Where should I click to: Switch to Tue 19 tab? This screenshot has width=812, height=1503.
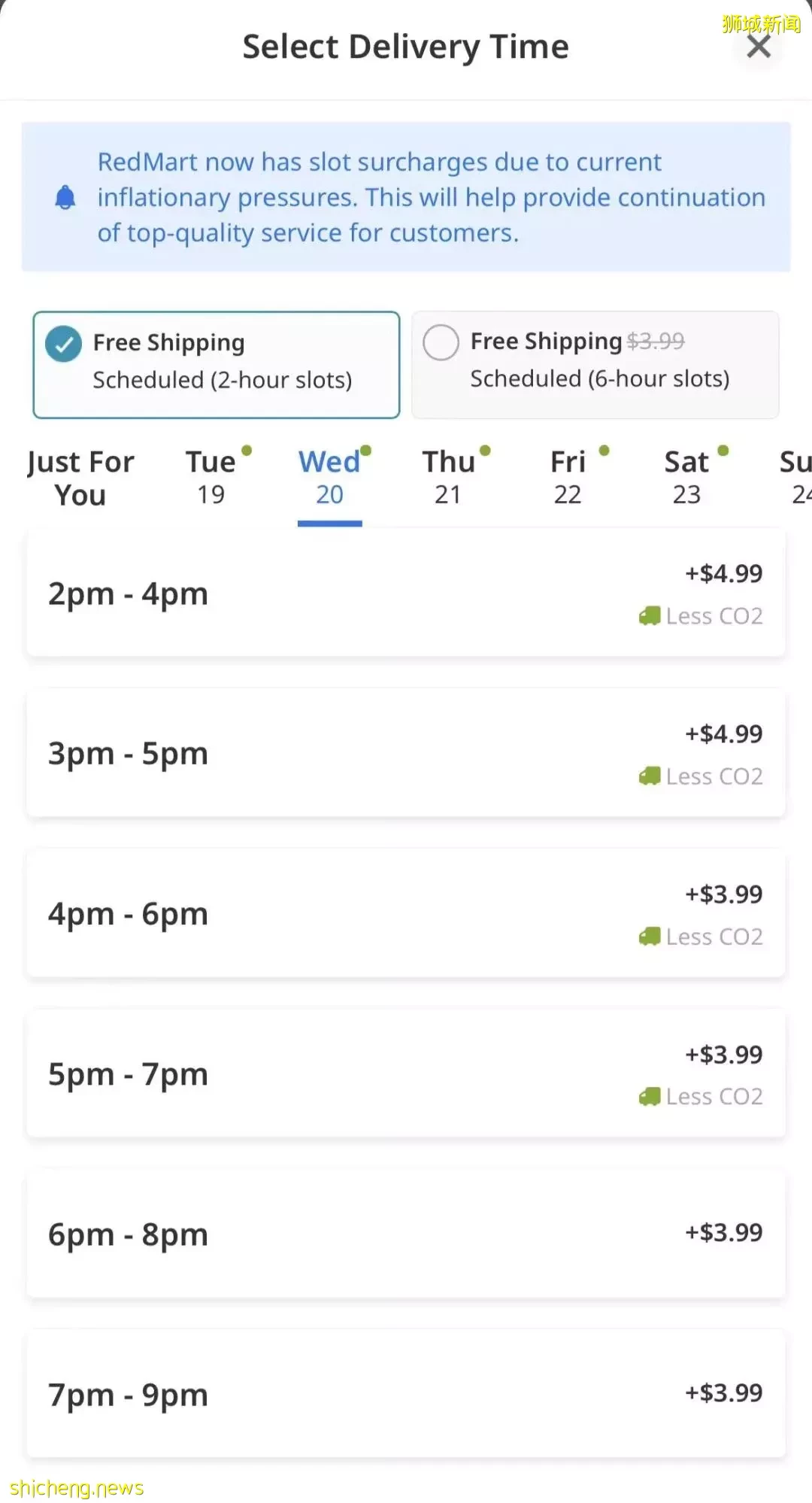[x=211, y=478]
